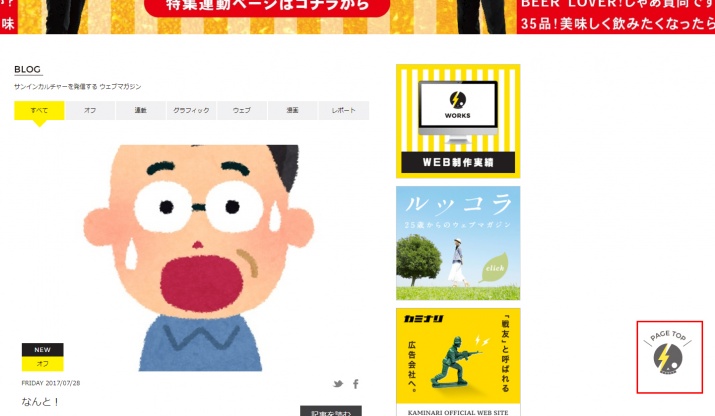Screen dimensions: 715x416
Task: Switch to the レポート tab
Action: coord(343,110)
